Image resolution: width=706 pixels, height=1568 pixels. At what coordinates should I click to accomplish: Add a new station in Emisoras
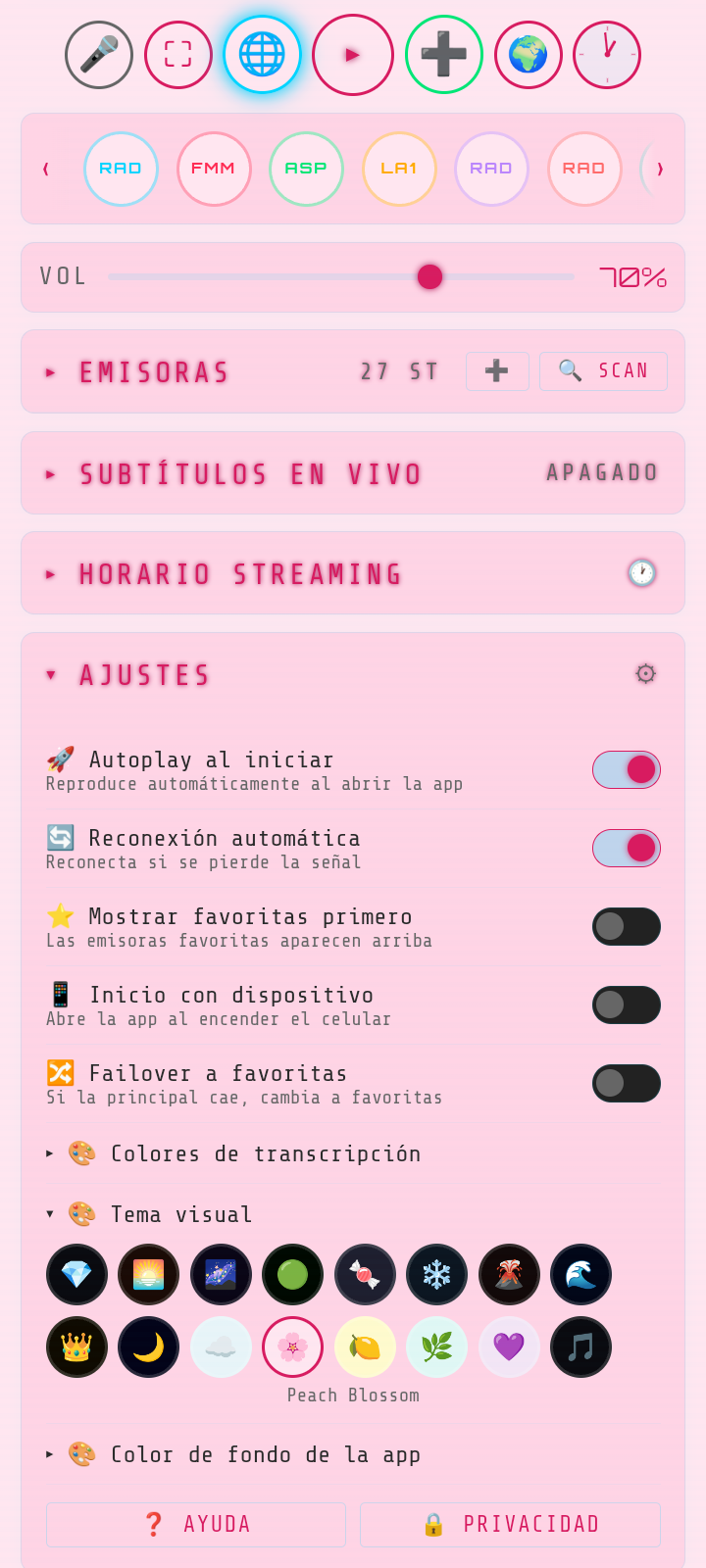point(497,371)
